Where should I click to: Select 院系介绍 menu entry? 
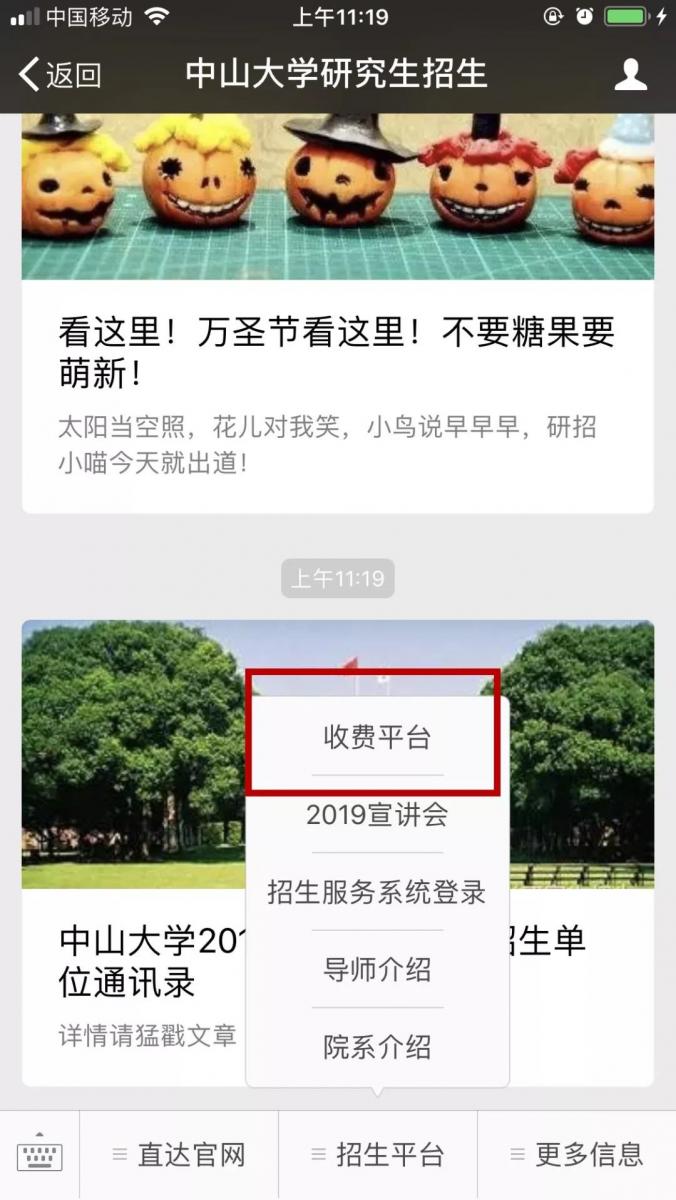point(377,1046)
